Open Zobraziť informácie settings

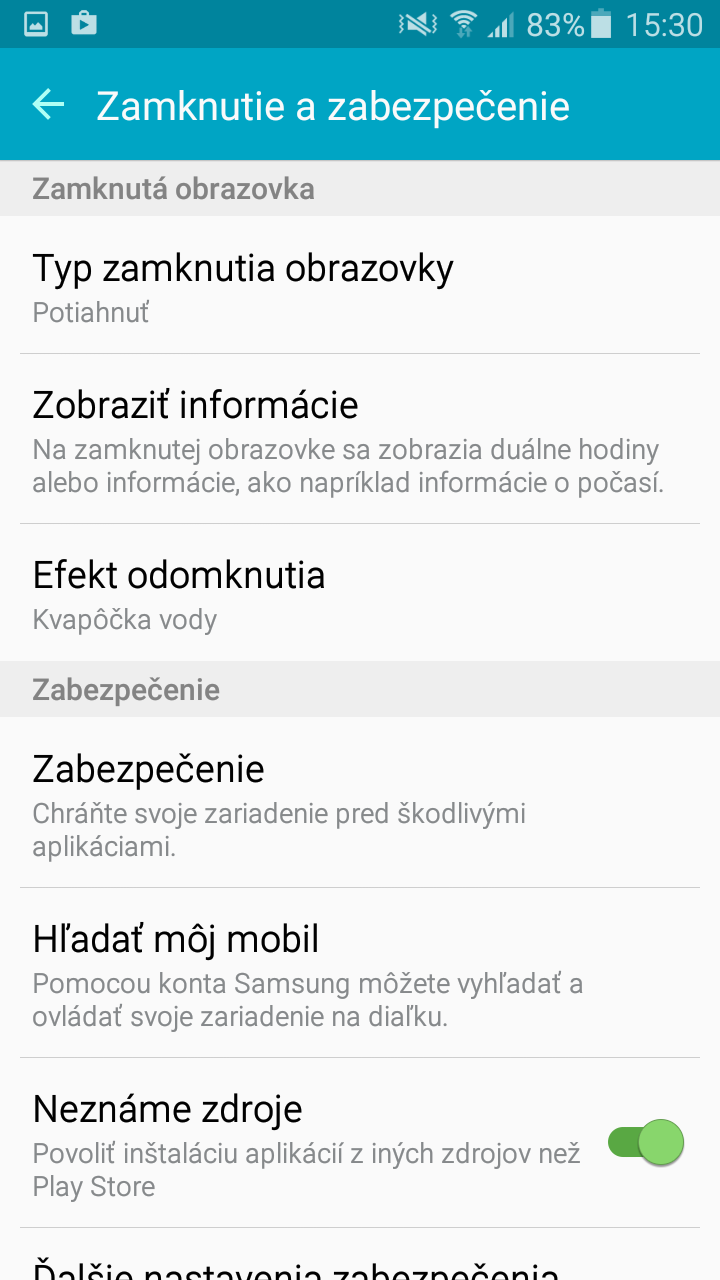(360, 439)
